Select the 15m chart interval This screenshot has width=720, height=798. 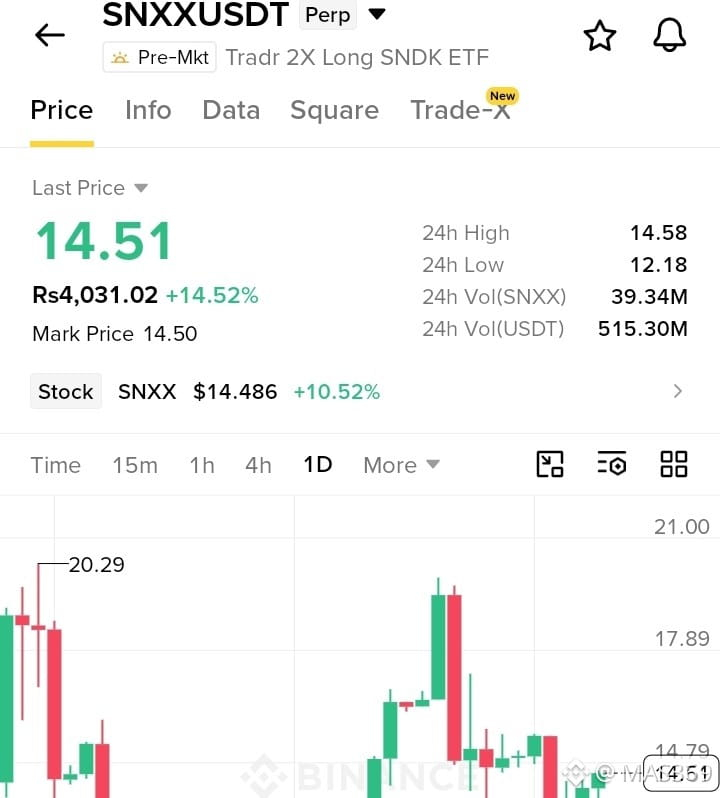click(x=135, y=465)
